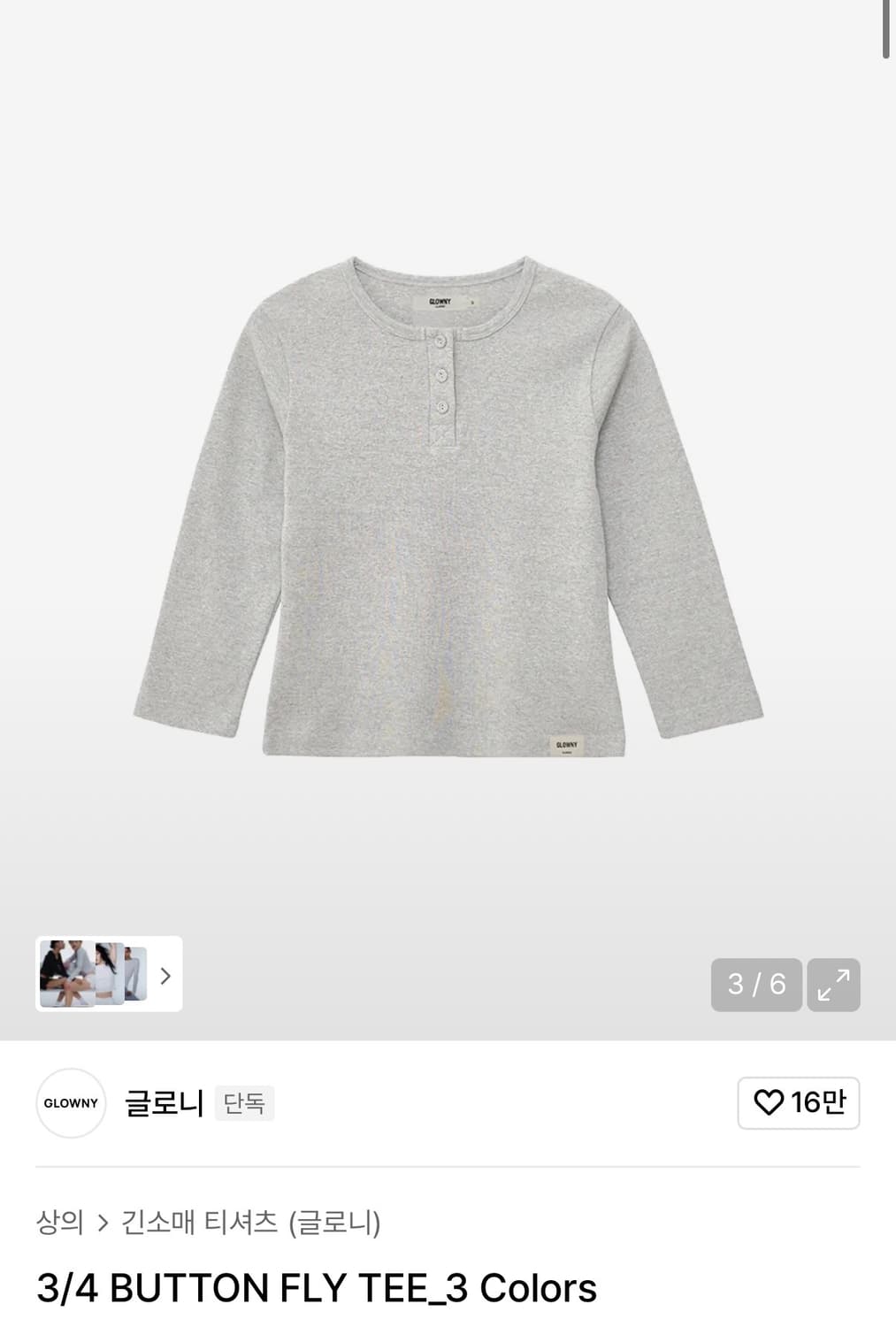Visit the 글로니 brand page
896x1327 pixels.
(x=164, y=1103)
